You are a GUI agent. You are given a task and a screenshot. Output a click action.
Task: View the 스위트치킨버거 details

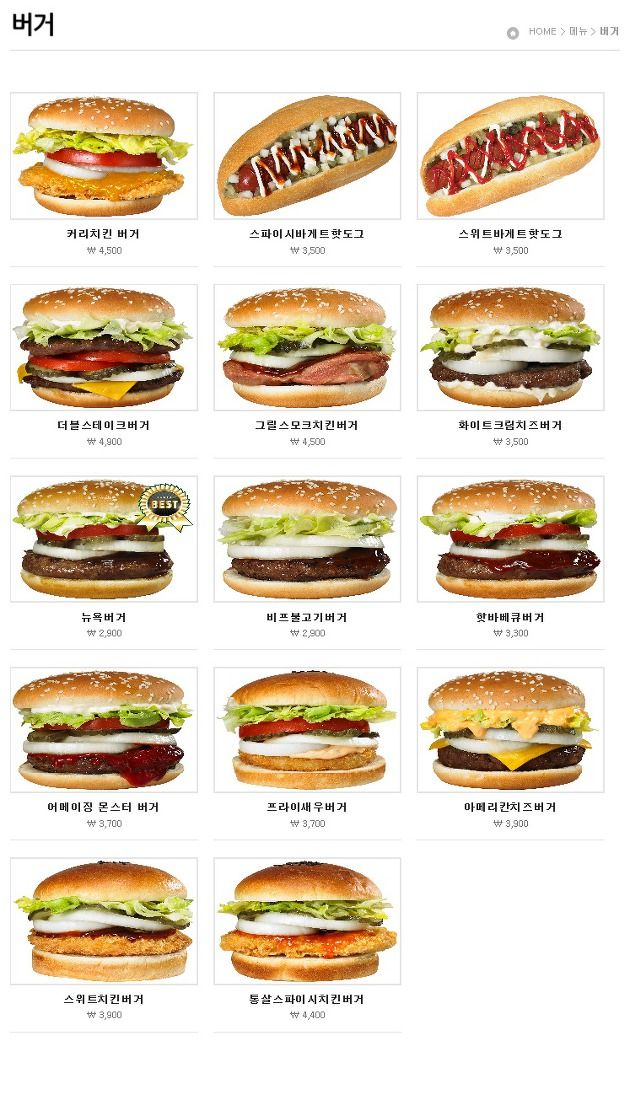[104, 921]
